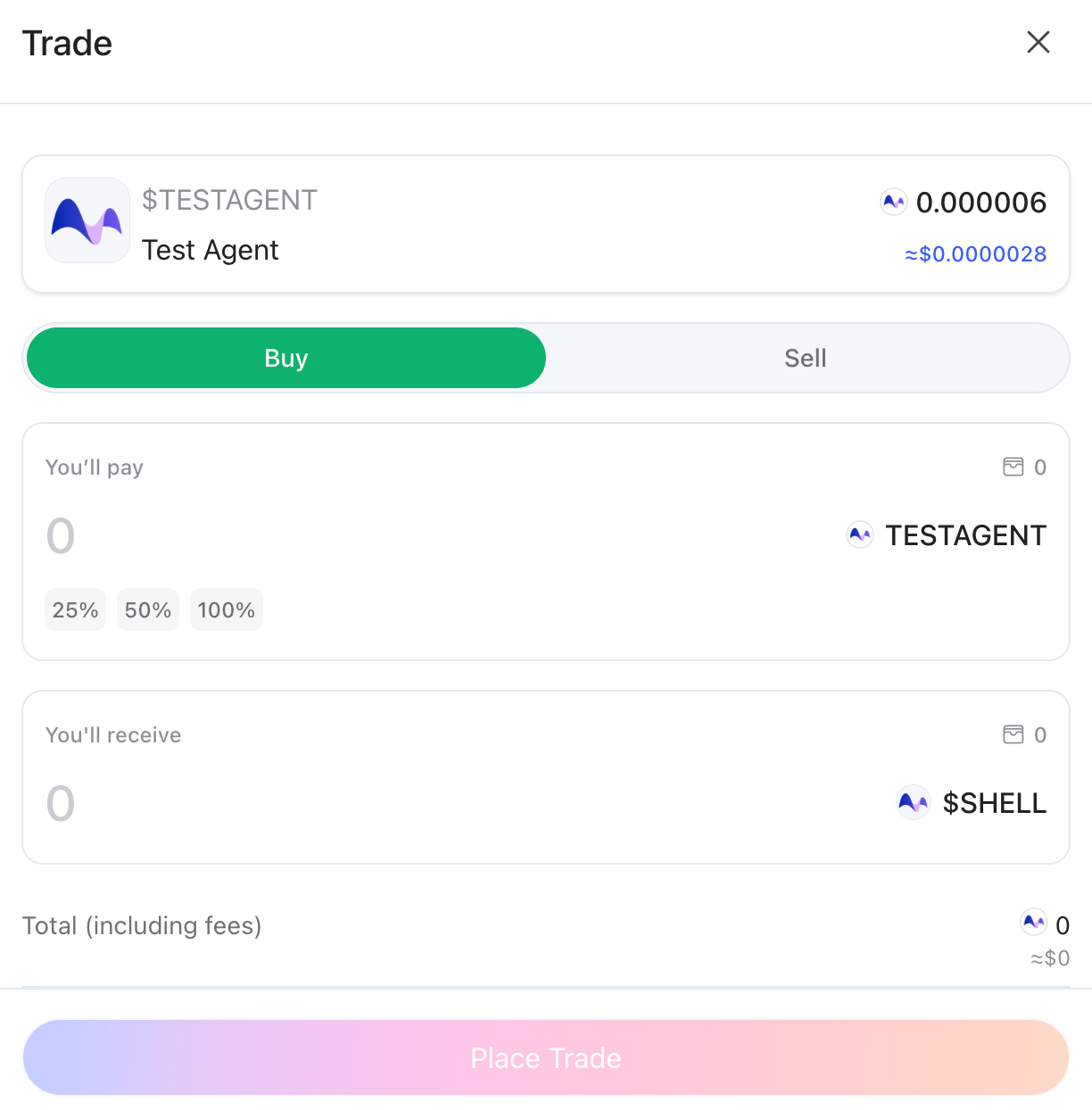
Task: Select the Buy tab
Action: (286, 358)
